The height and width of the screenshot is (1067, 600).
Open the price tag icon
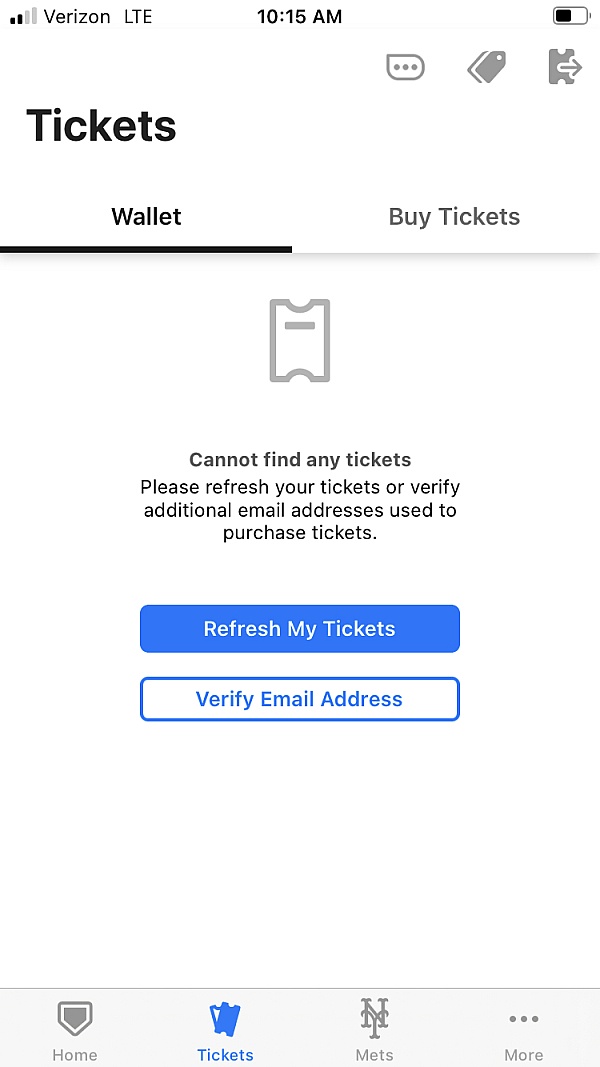click(x=486, y=67)
